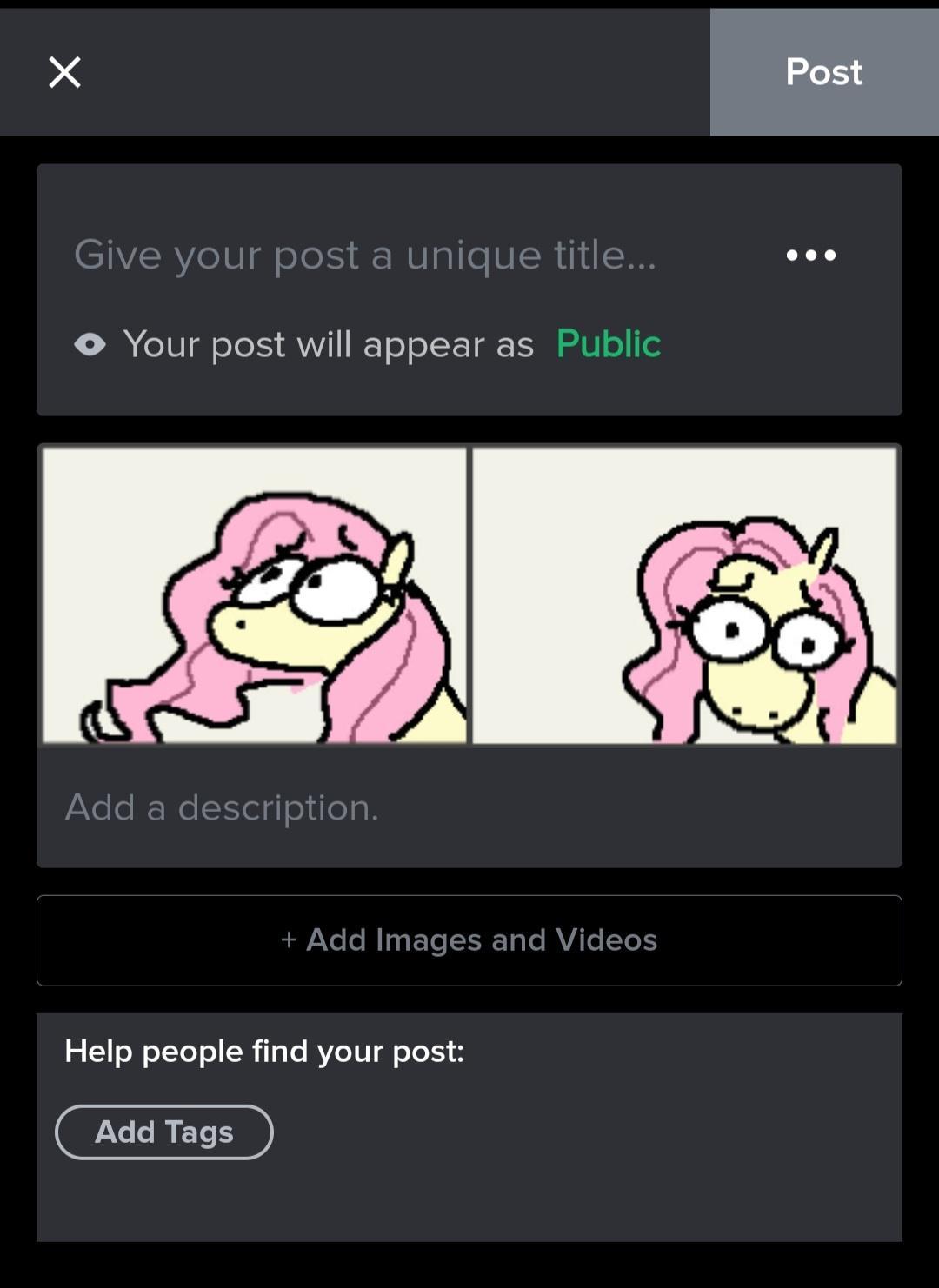
Task: Close the post composer with the X
Action: pos(64,72)
